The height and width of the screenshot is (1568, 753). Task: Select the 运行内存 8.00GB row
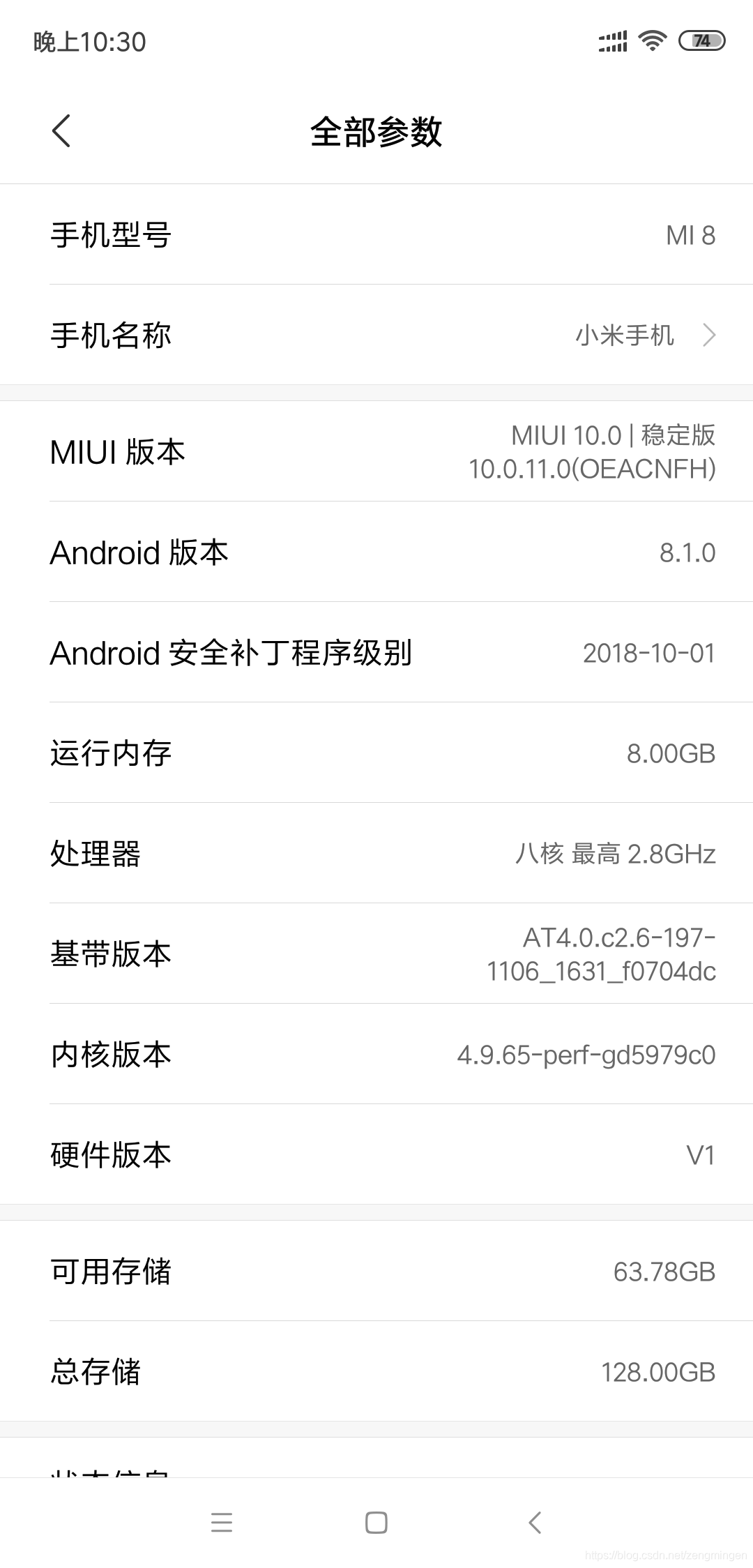[376, 753]
